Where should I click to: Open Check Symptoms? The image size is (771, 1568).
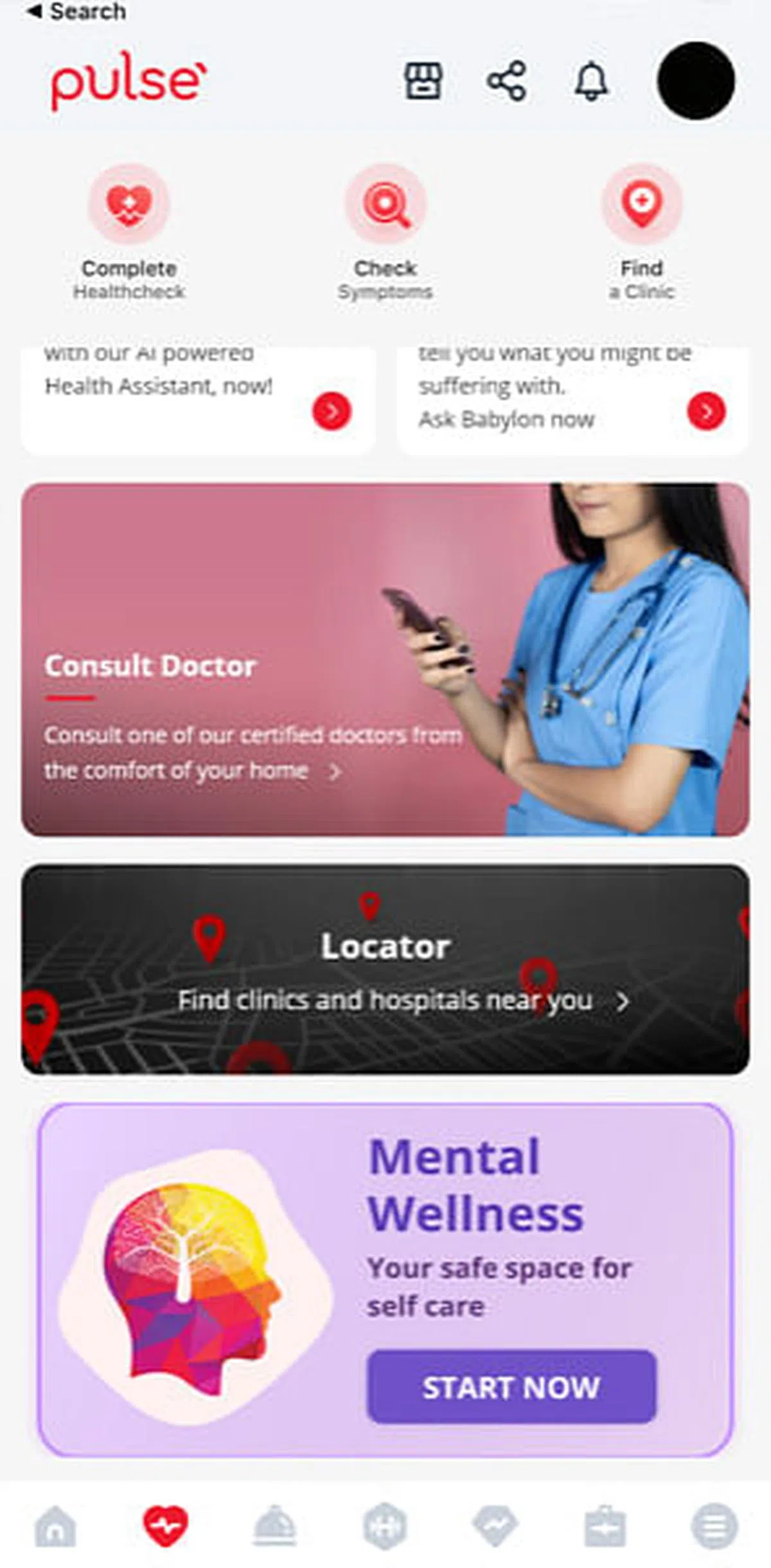click(x=385, y=231)
